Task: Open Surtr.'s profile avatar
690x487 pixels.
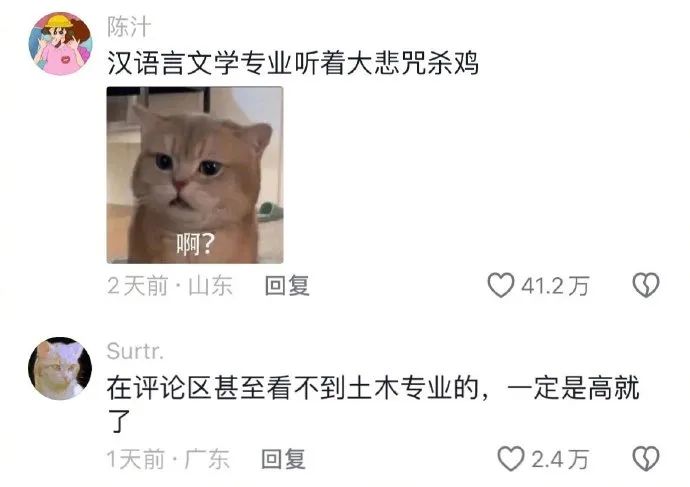Action: click(x=60, y=368)
